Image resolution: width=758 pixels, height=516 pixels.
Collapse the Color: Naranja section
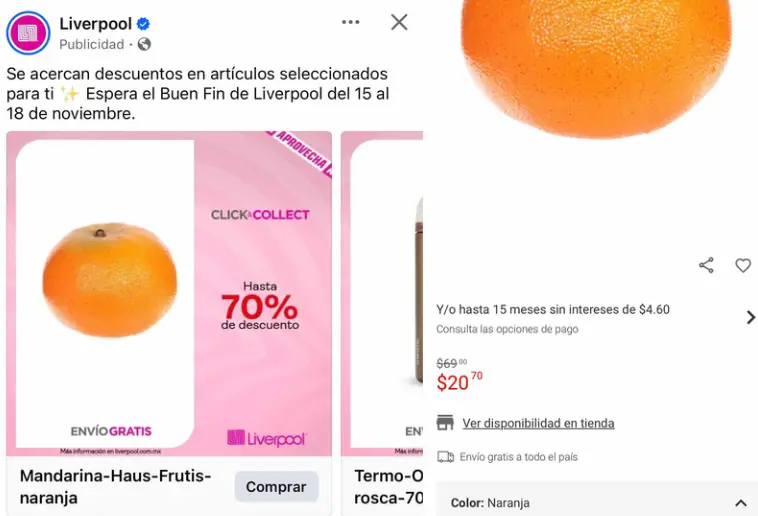[x=741, y=503]
